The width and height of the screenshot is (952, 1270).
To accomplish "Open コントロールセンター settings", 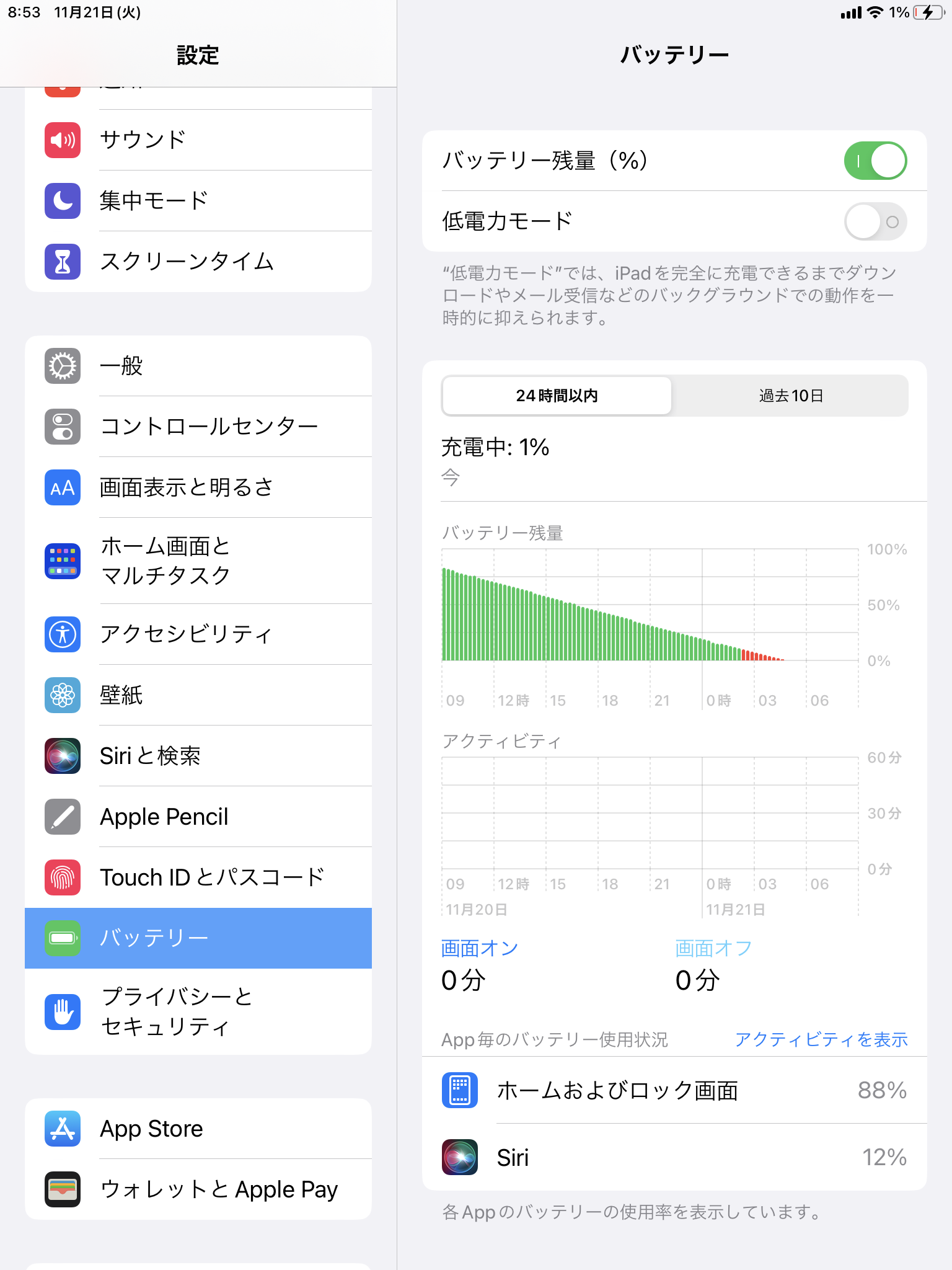I will pos(198,427).
